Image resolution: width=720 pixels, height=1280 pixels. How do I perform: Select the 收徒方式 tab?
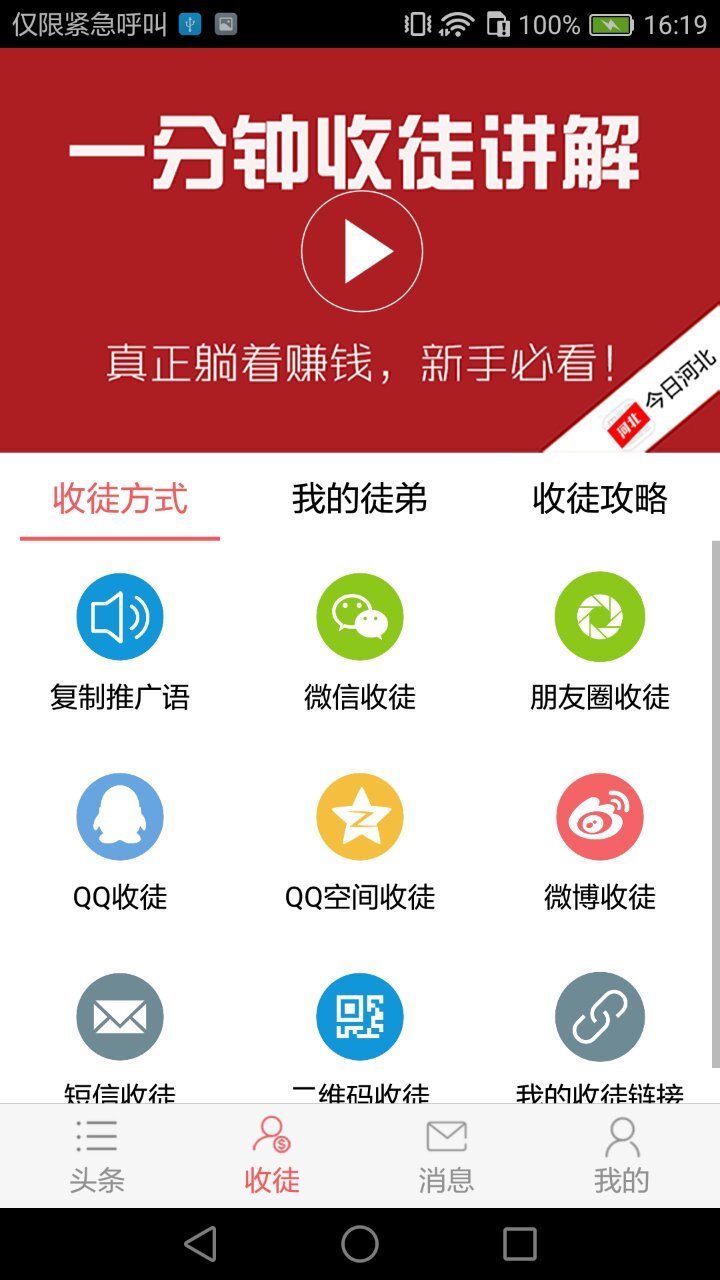click(x=120, y=498)
